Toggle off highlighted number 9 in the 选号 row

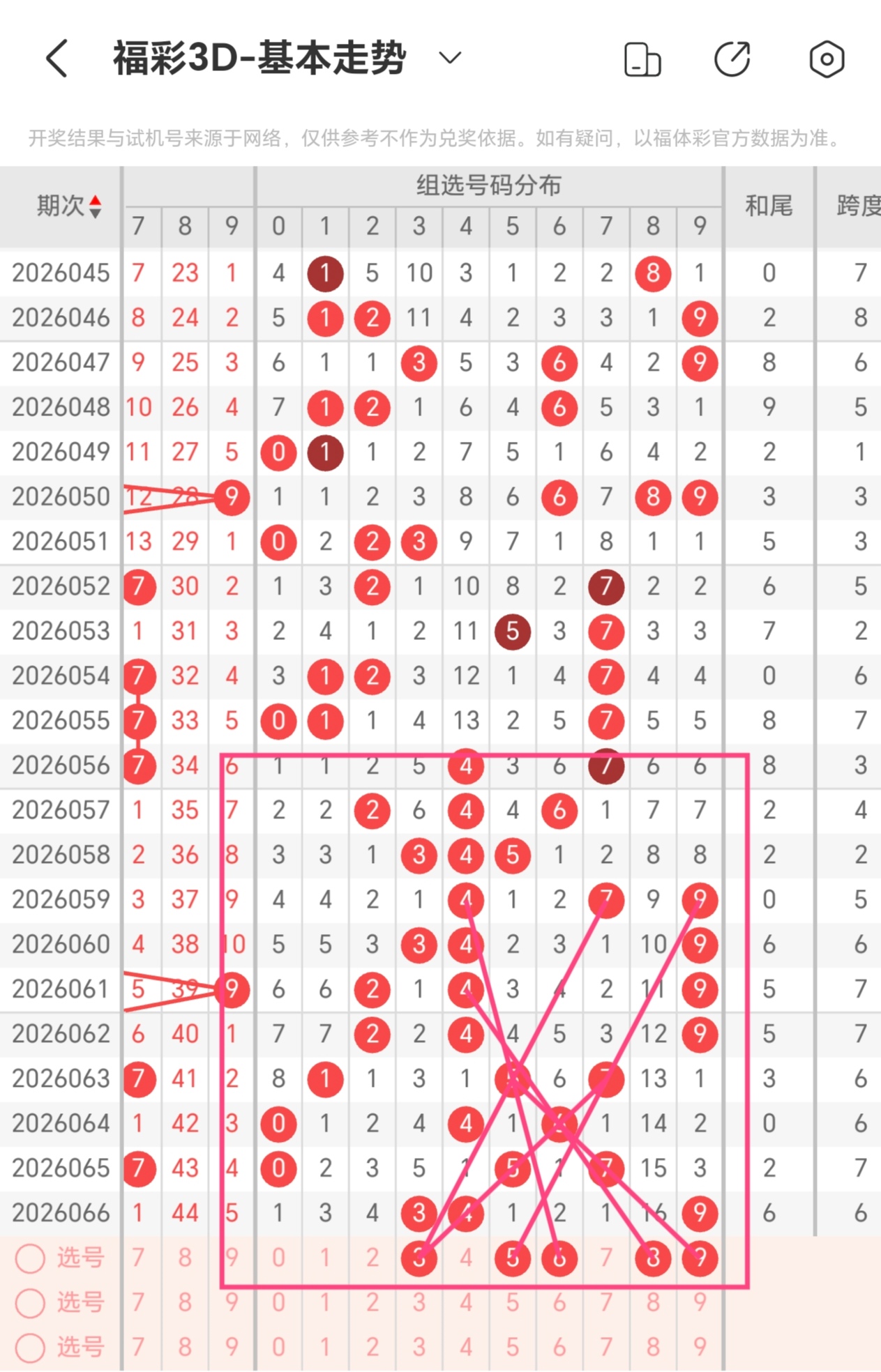tap(700, 1258)
